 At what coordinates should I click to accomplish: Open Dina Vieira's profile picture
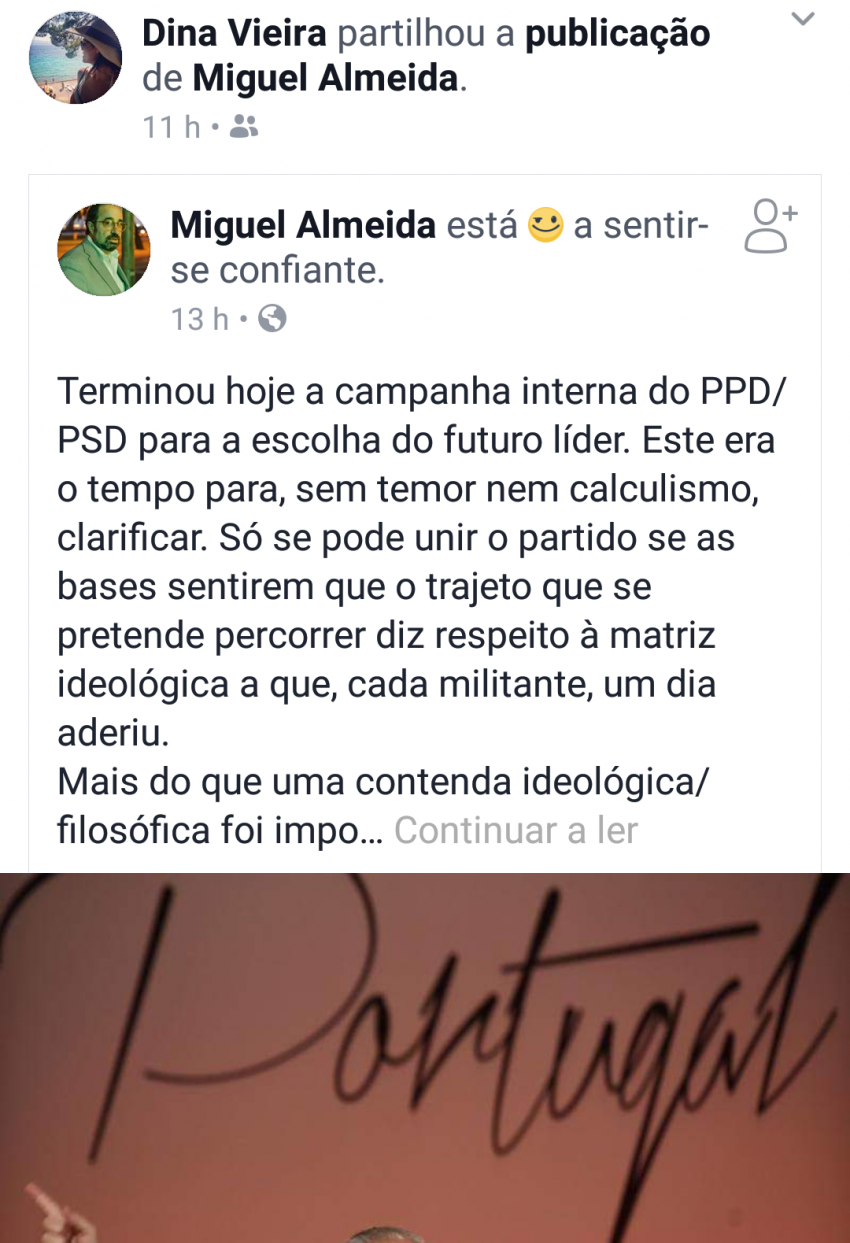75,58
